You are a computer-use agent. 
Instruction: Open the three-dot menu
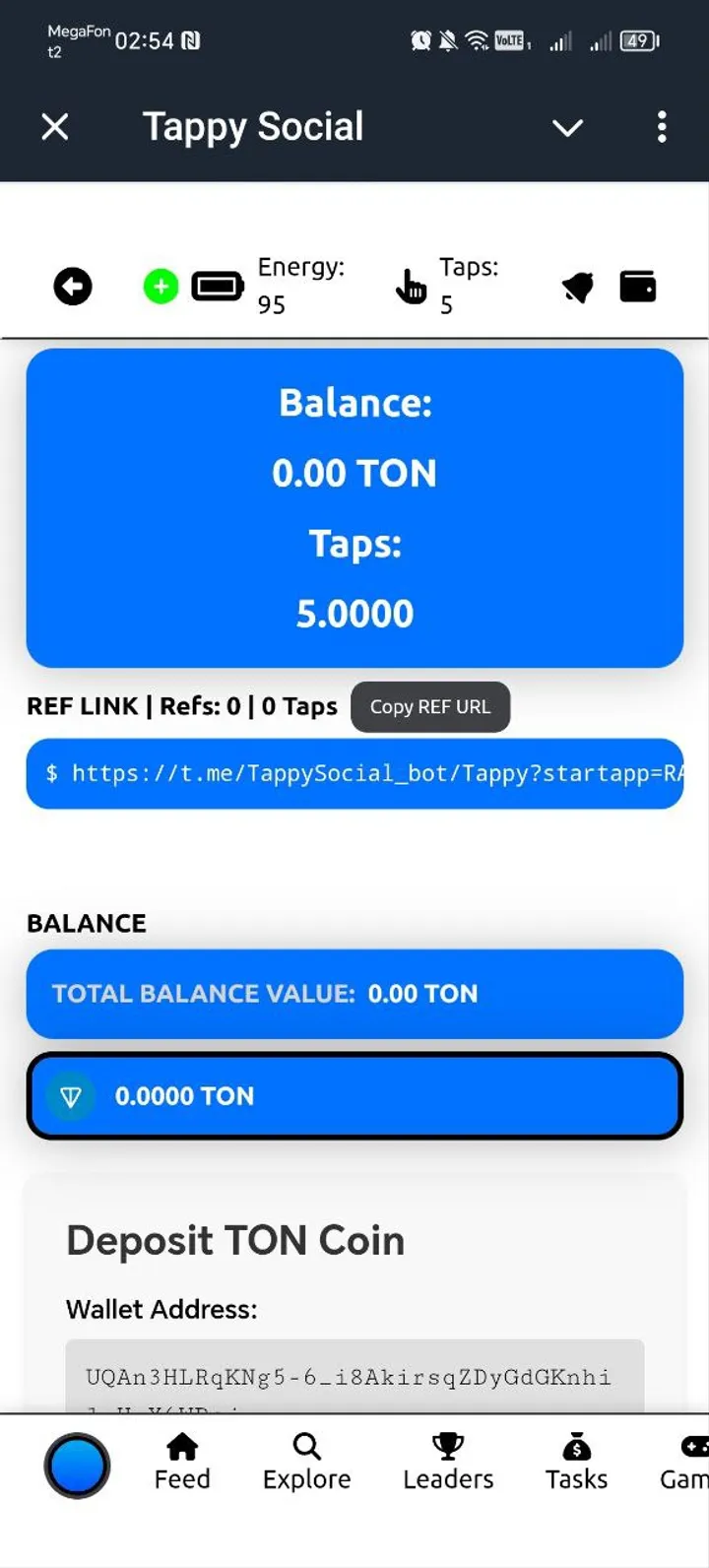point(662,127)
